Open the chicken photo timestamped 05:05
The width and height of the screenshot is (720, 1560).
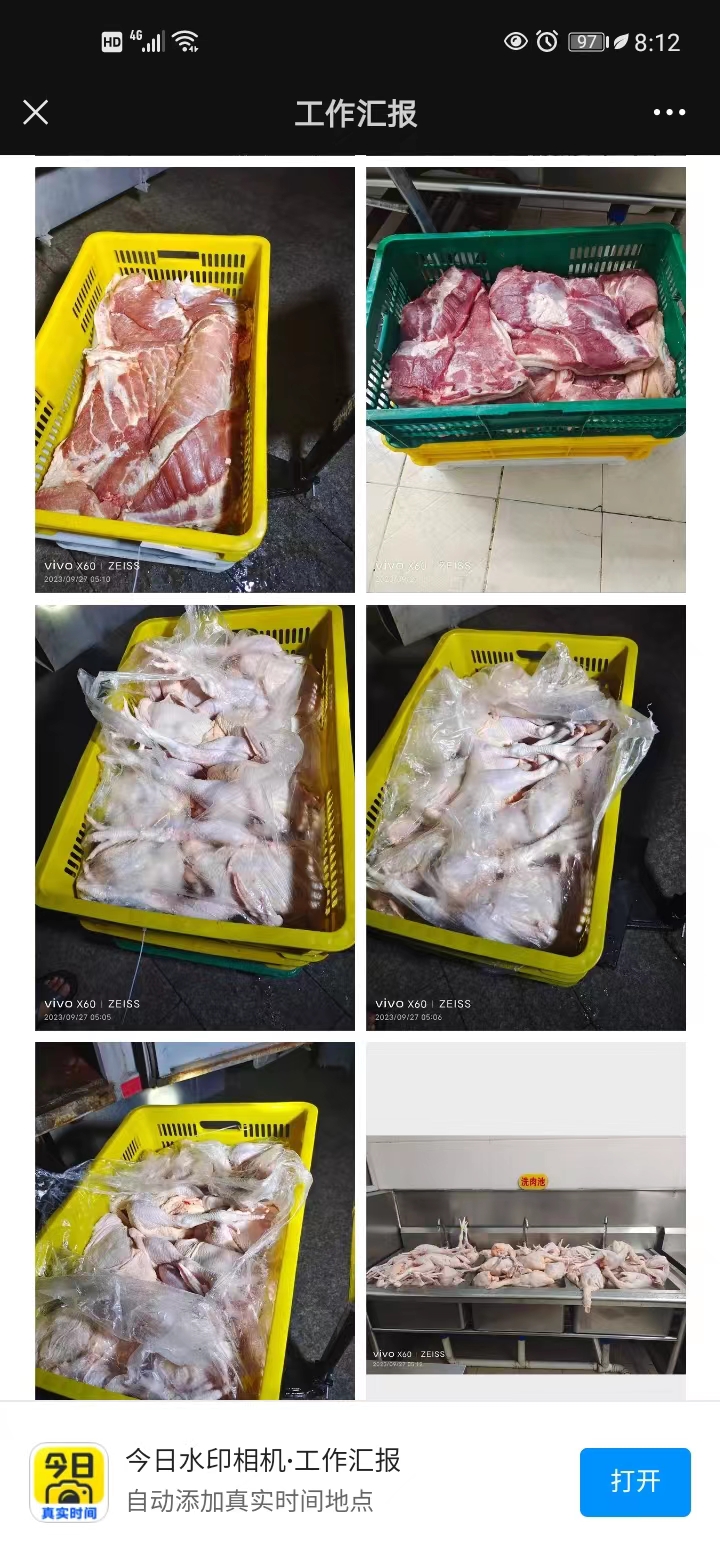click(x=195, y=817)
